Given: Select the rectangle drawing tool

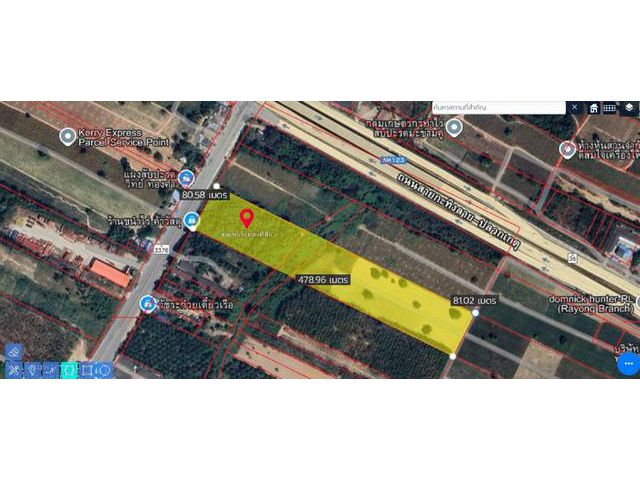Looking at the screenshot, I should 86,370.
